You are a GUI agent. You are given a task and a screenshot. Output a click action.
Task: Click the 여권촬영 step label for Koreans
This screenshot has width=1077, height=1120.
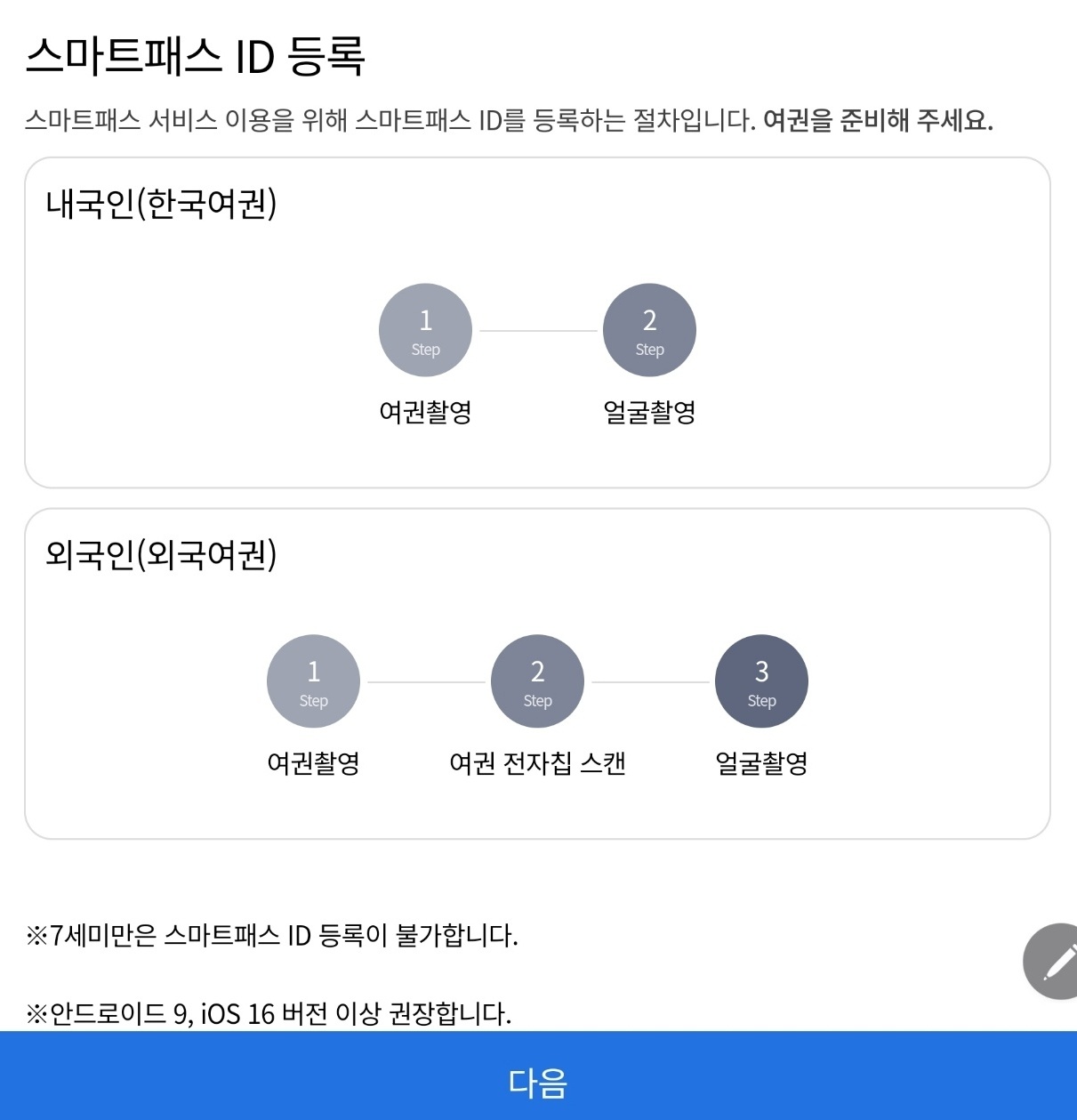[x=425, y=411]
